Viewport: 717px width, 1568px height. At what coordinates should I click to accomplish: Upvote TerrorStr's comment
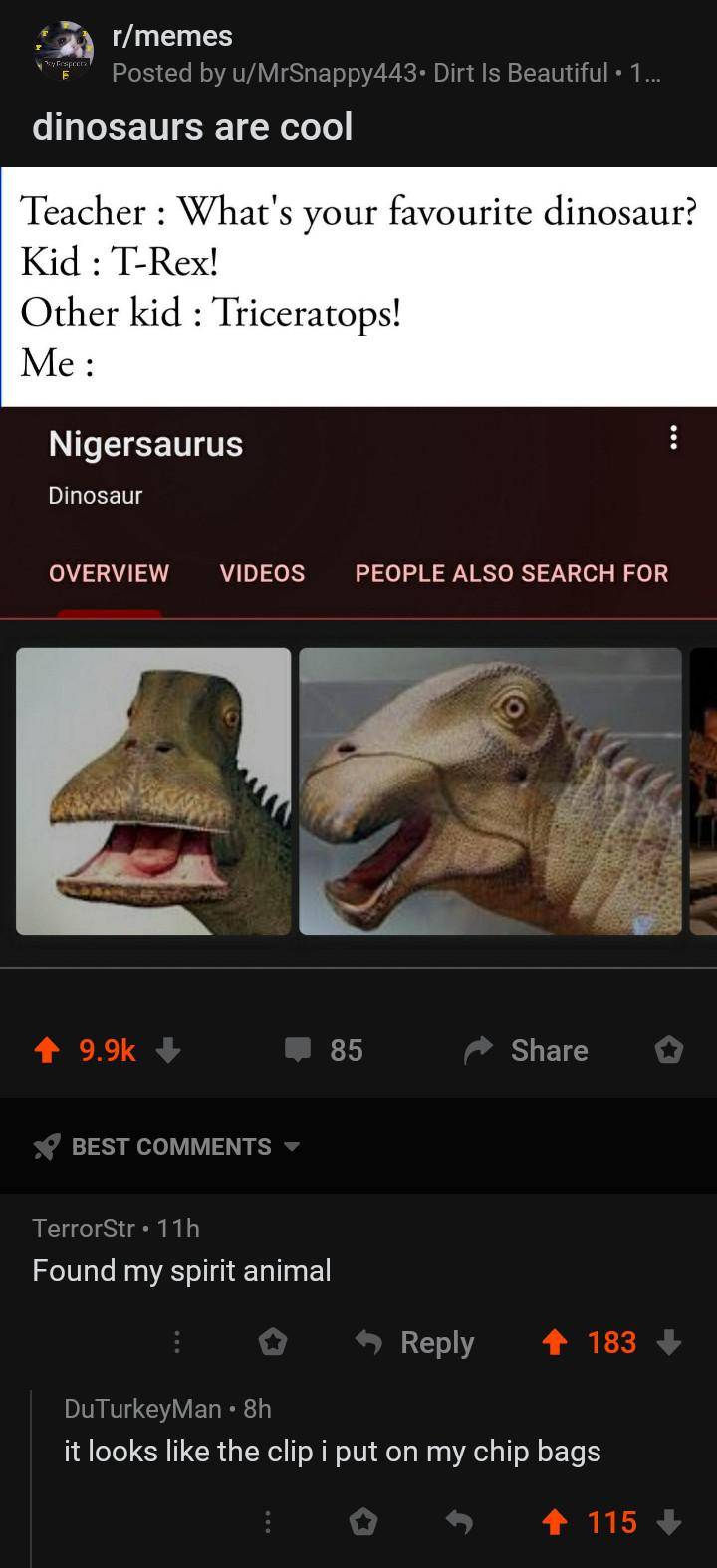click(x=555, y=1342)
